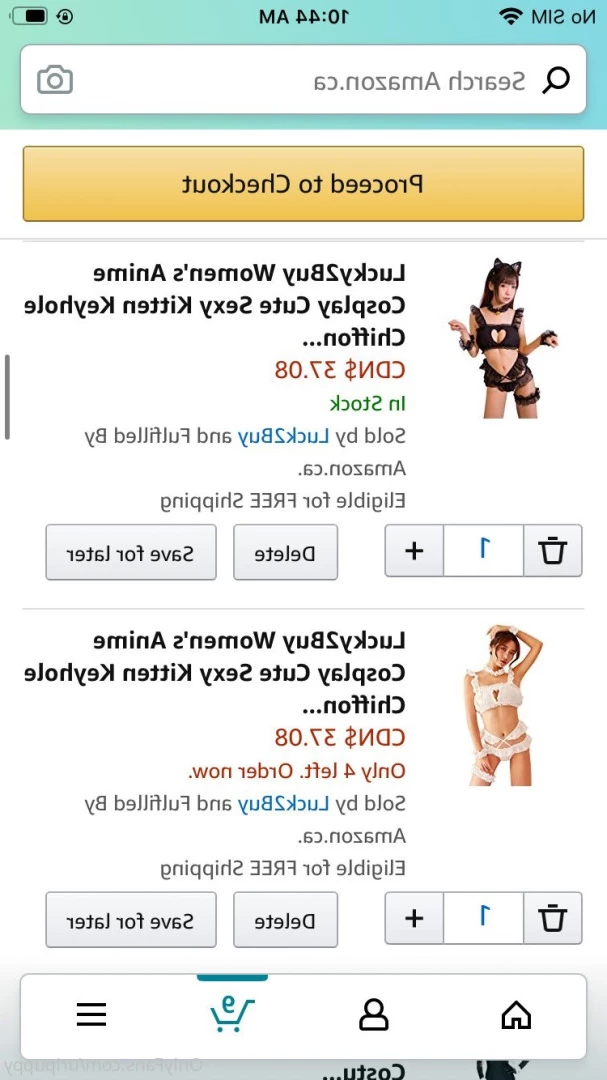Open the camera search icon

[x=55, y=80]
